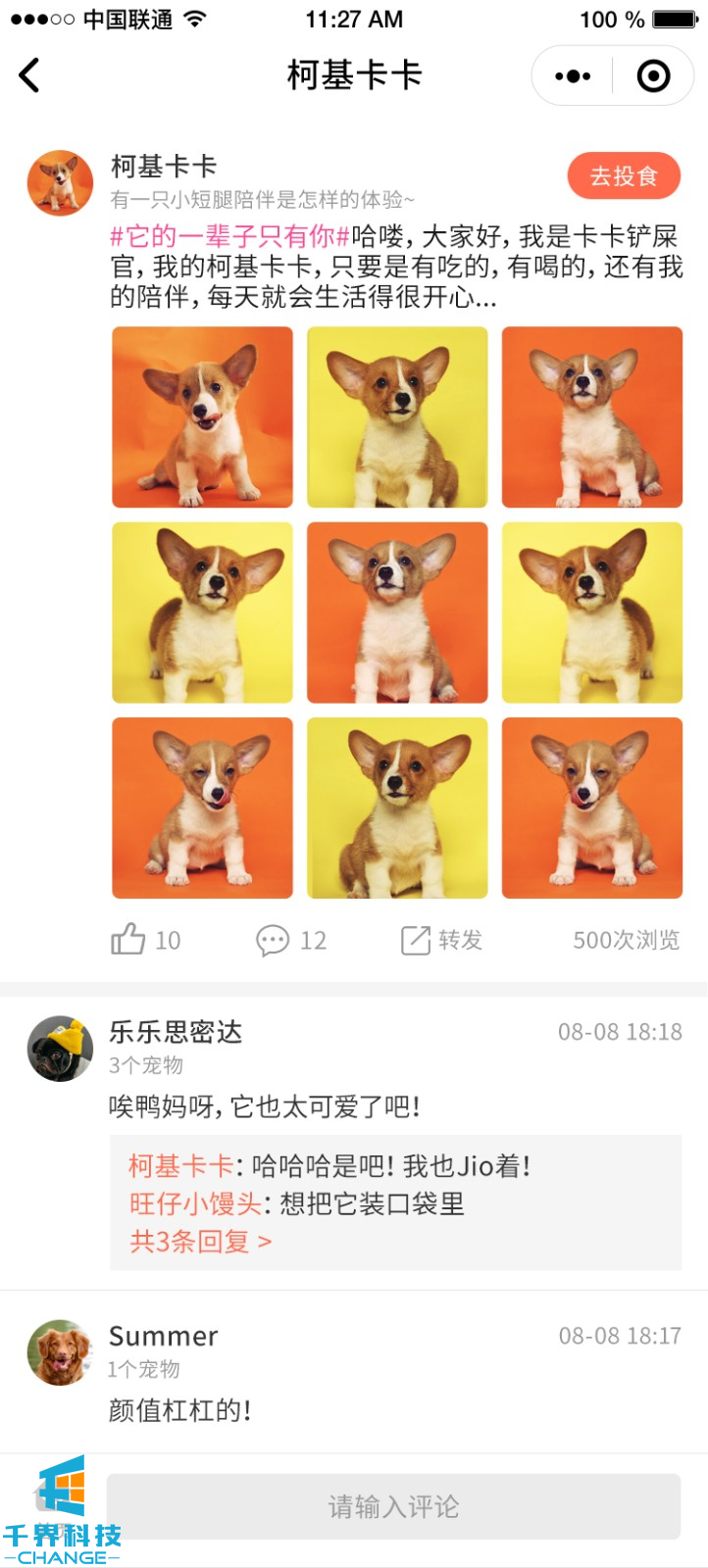Open the first corgi photo in the grid
Viewport: 708px width, 1568px height.
202,417
